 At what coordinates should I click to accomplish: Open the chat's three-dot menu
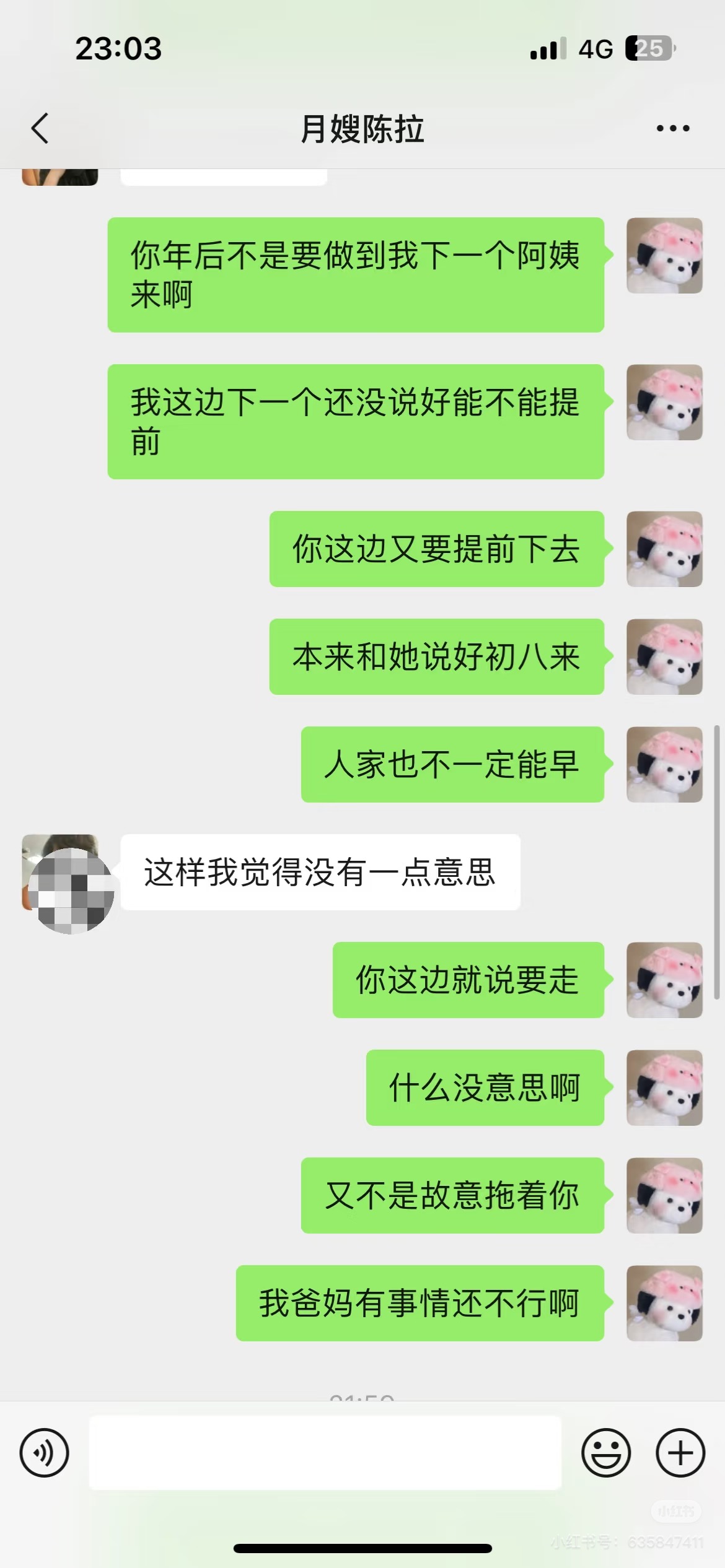click(x=673, y=129)
